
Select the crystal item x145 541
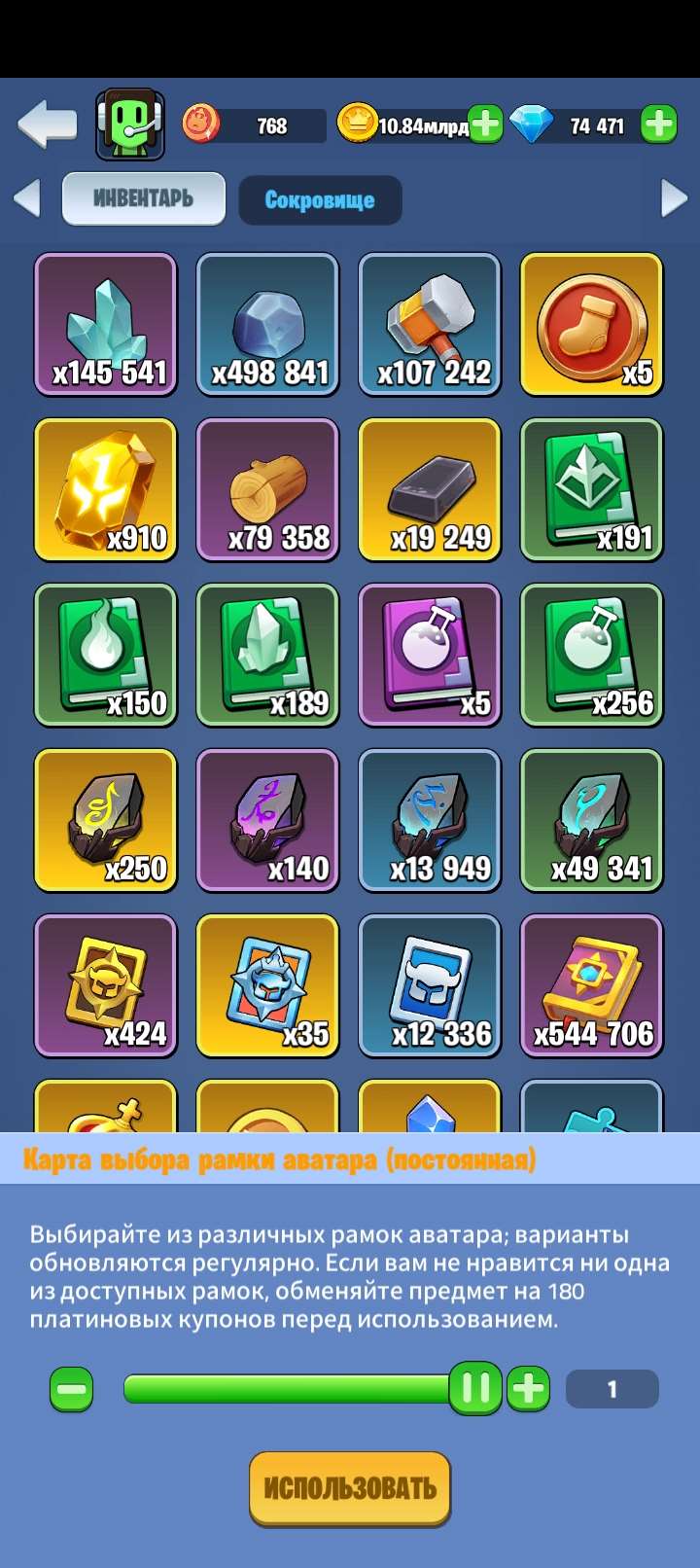(x=106, y=325)
